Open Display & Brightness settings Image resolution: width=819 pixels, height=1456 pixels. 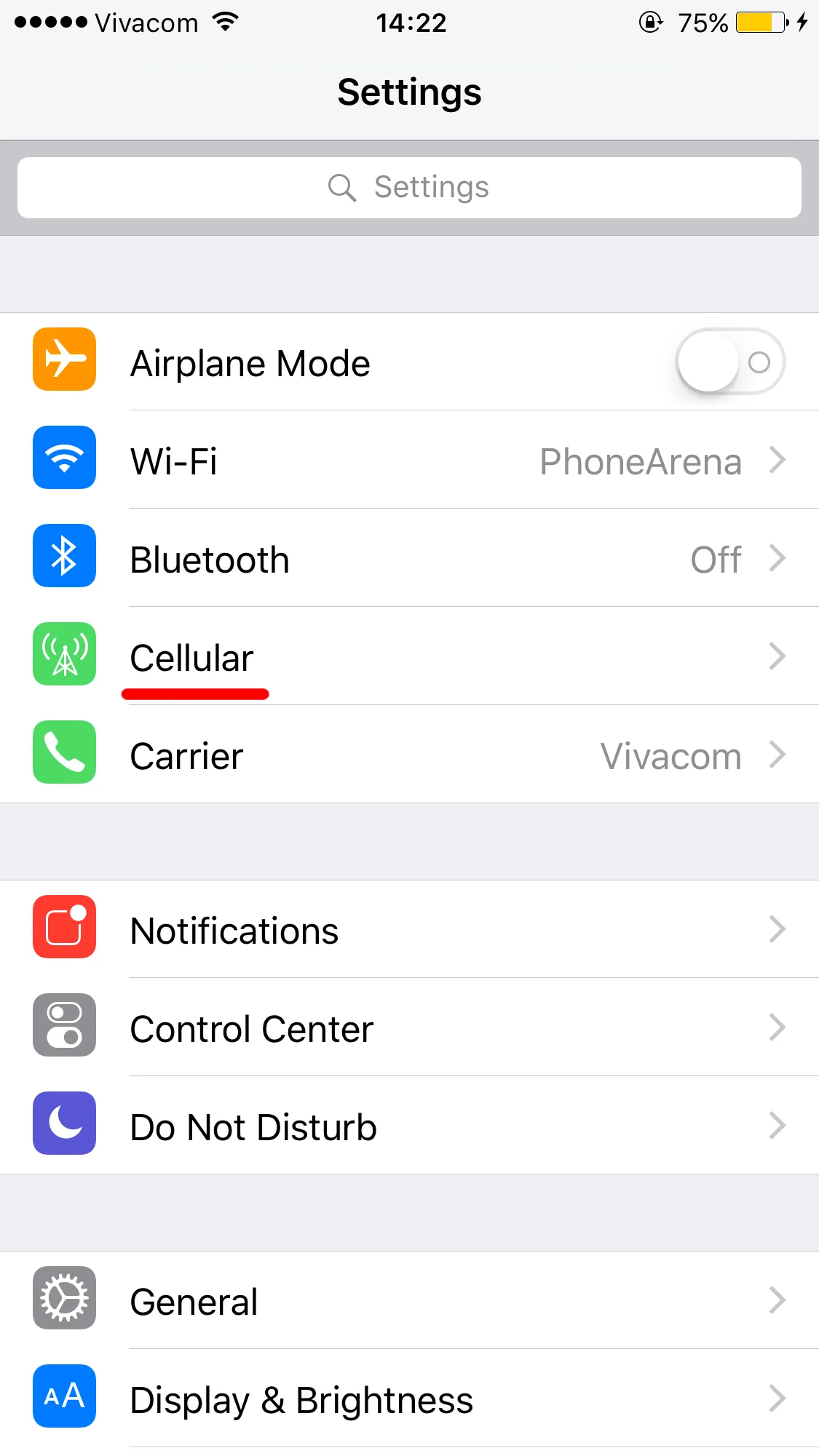click(409, 1399)
